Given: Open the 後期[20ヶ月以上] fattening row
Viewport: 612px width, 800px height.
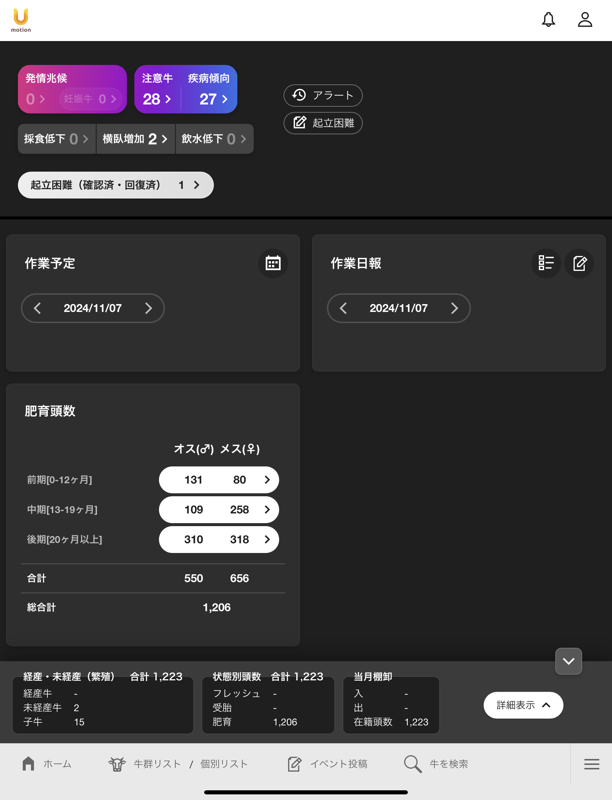Looking at the screenshot, I should pyautogui.click(x=219, y=540).
